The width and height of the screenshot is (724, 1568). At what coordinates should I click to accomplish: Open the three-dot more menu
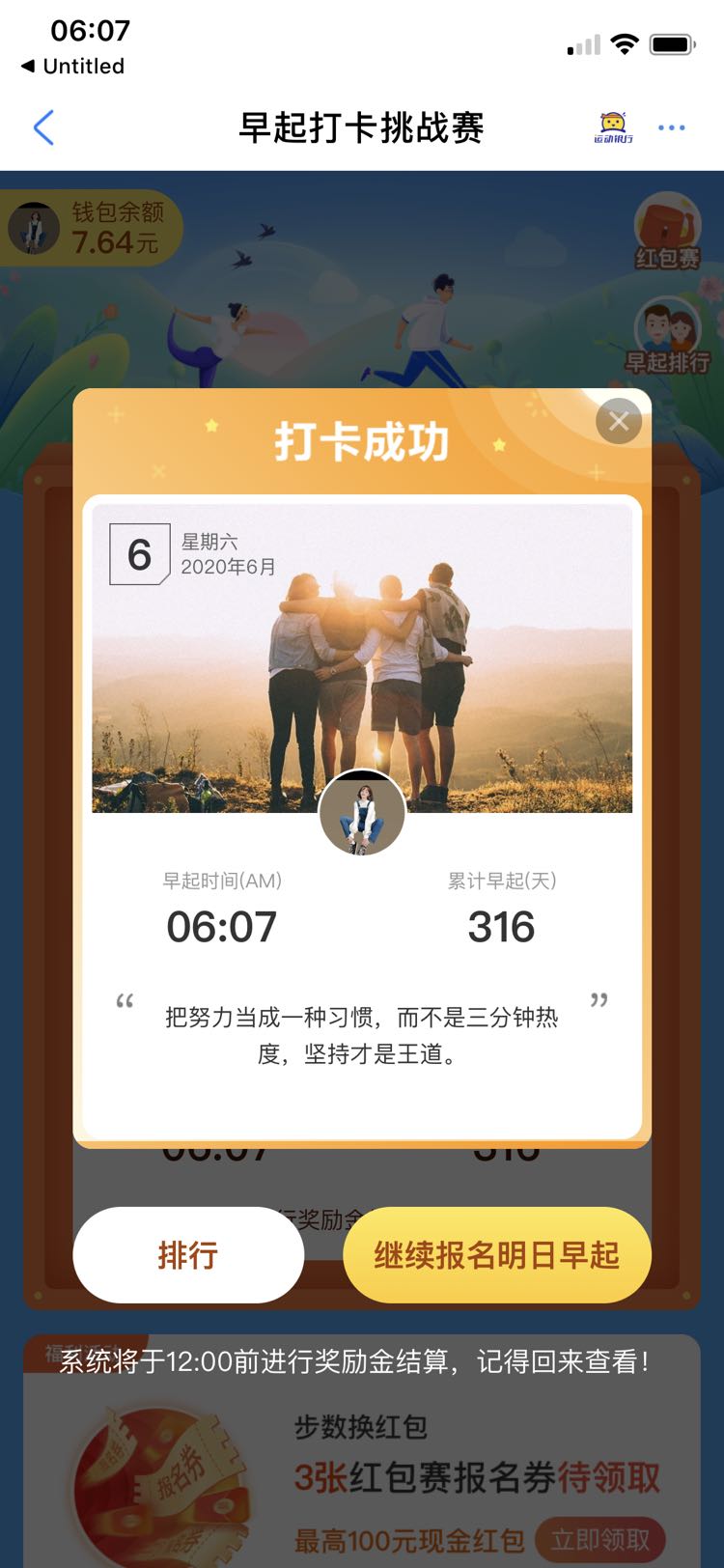tap(671, 127)
